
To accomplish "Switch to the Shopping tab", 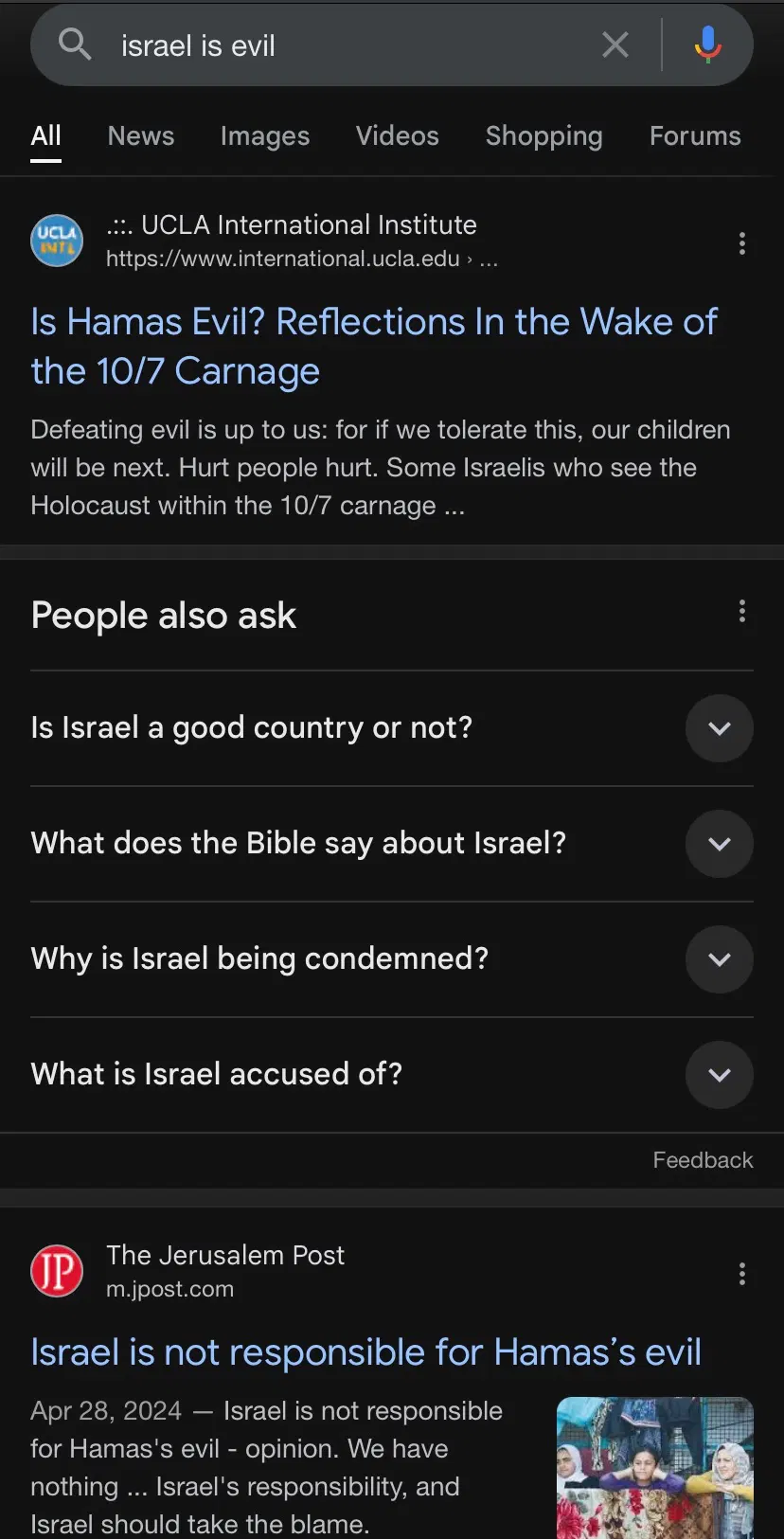I will pyautogui.click(x=543, y=136).
